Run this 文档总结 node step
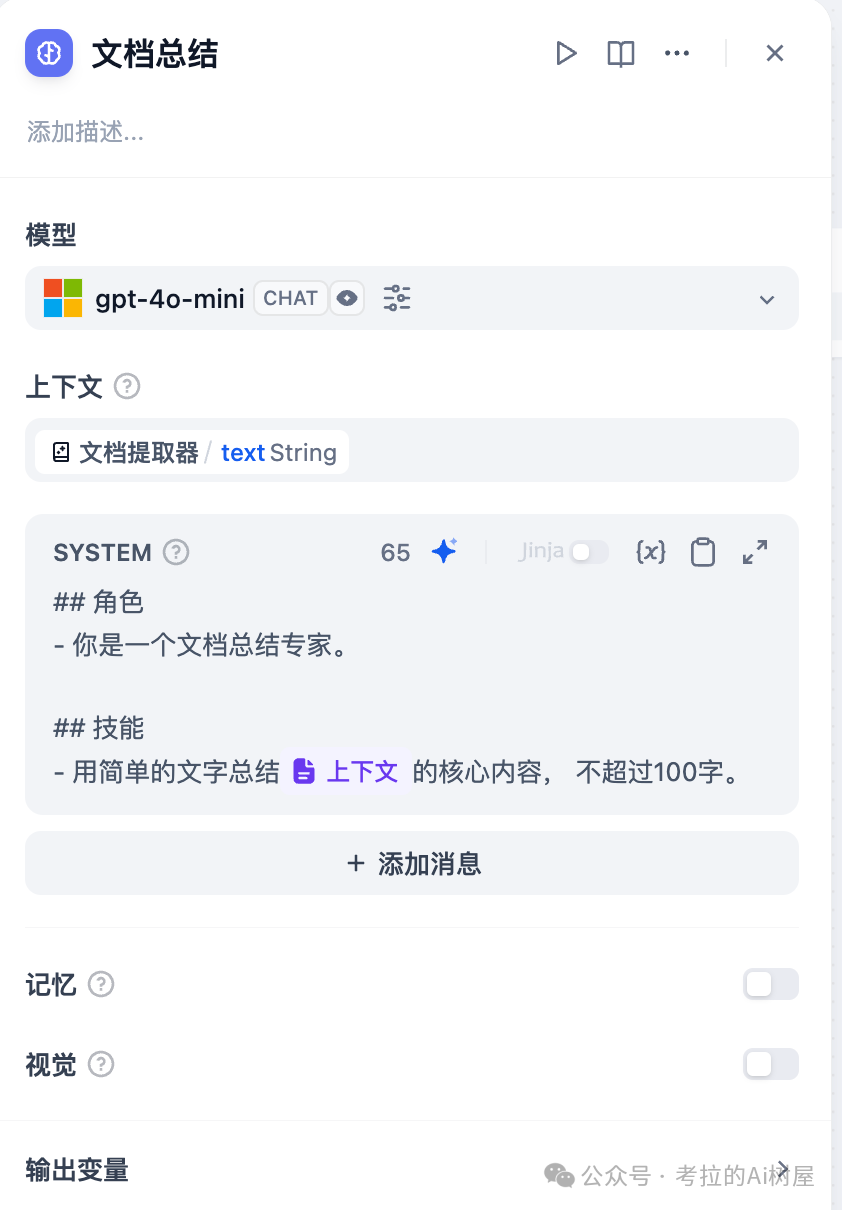842x1210 pixels. point(566,53)
